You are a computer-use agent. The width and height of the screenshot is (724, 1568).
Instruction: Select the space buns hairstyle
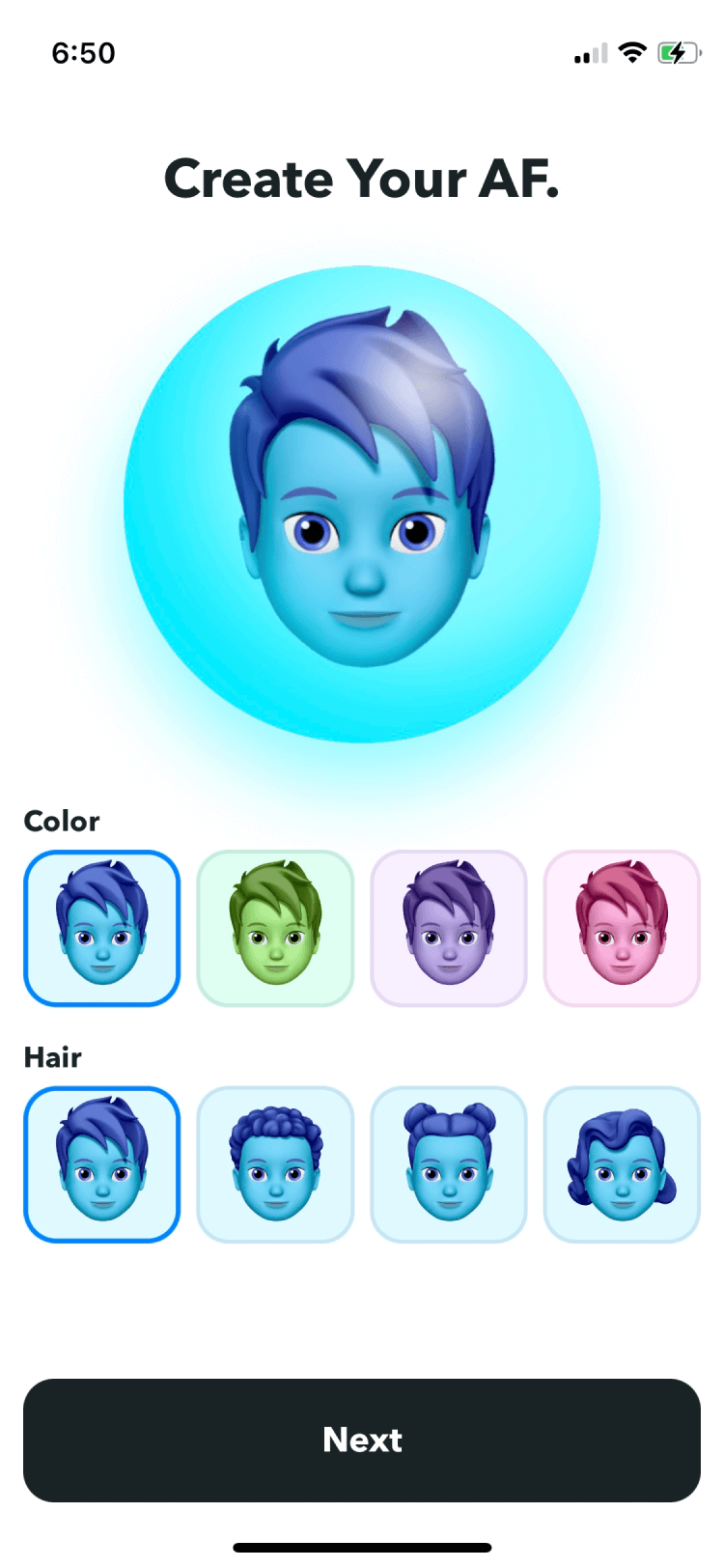click(x=448, y=1162)
